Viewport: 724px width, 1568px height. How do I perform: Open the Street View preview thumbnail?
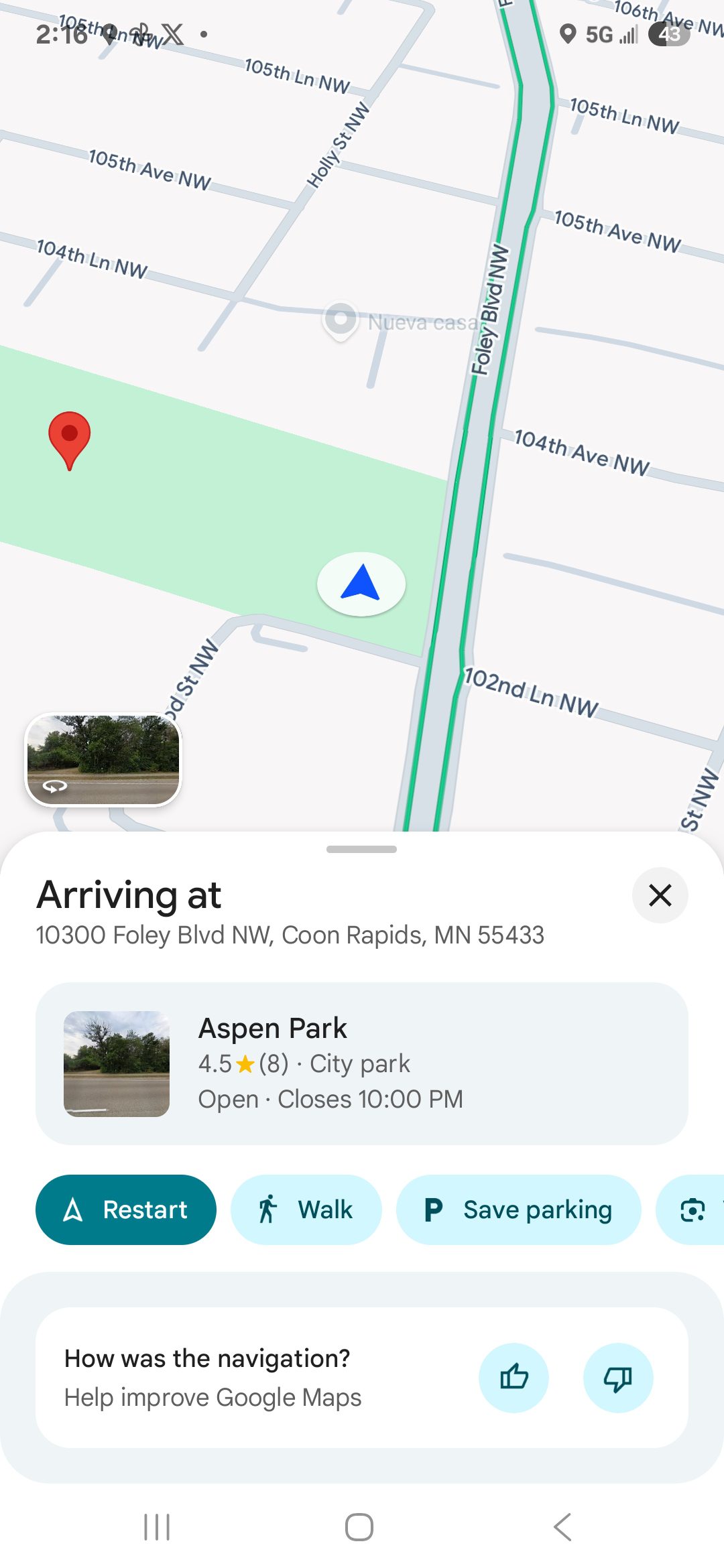click(103, 759)
